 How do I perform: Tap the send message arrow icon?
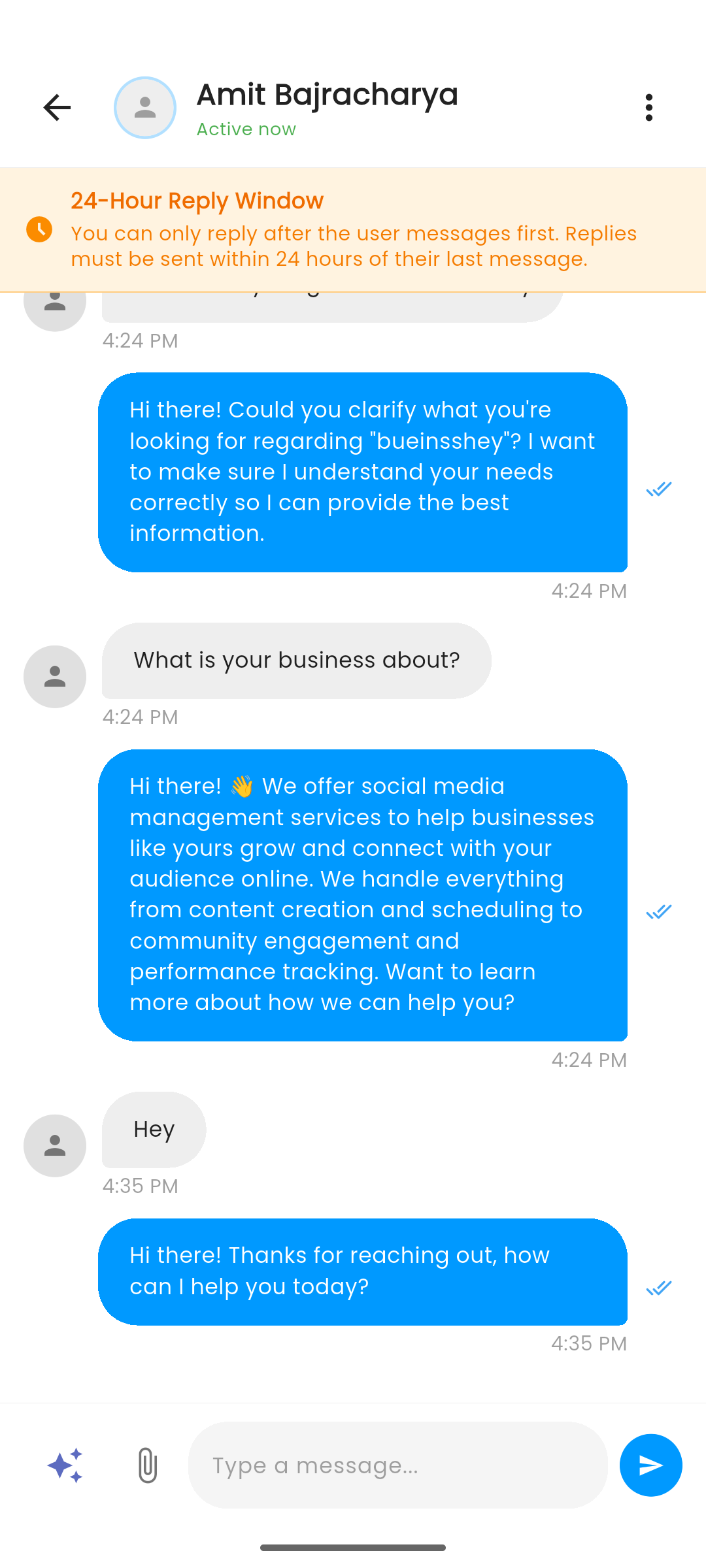pos(650,1465)
